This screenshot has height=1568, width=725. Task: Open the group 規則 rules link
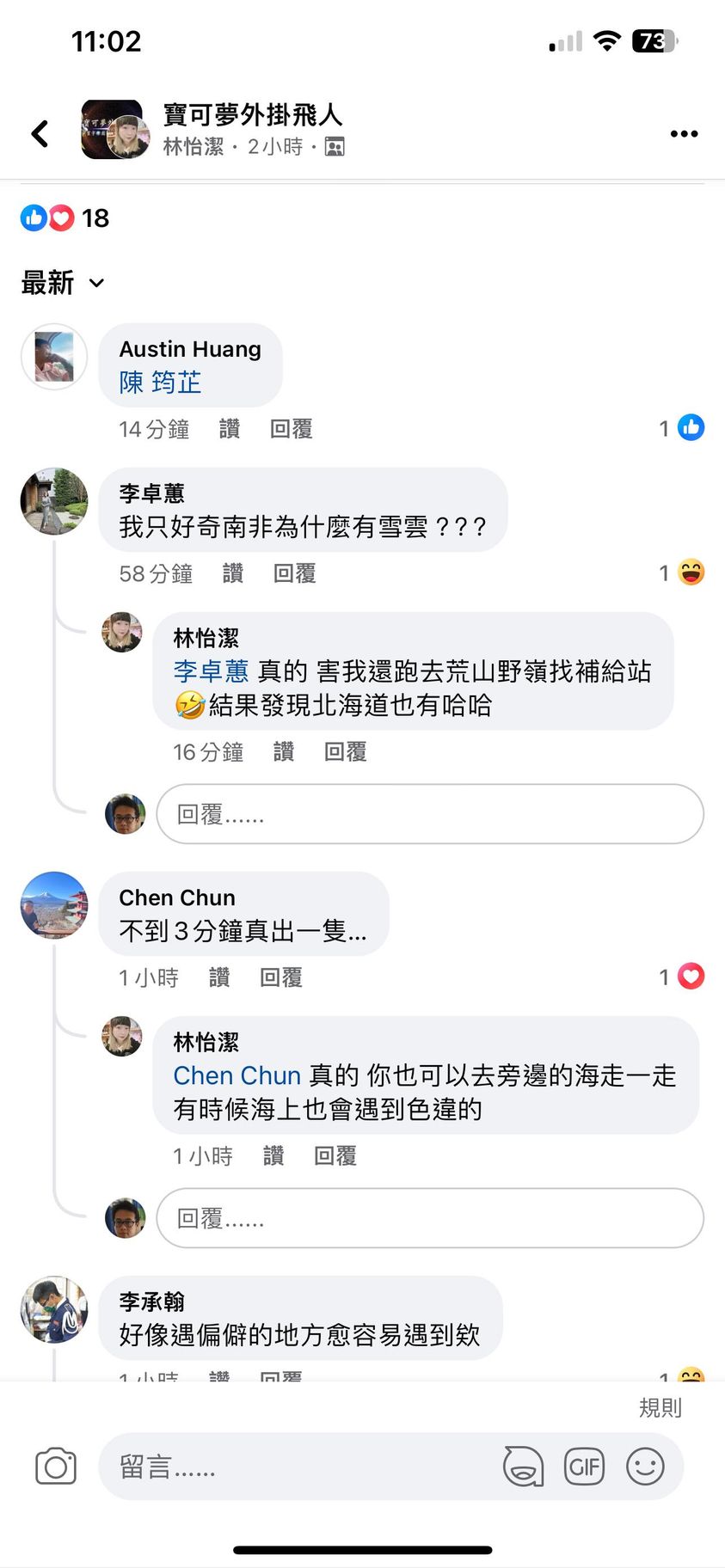click(x=660, y=1407)
